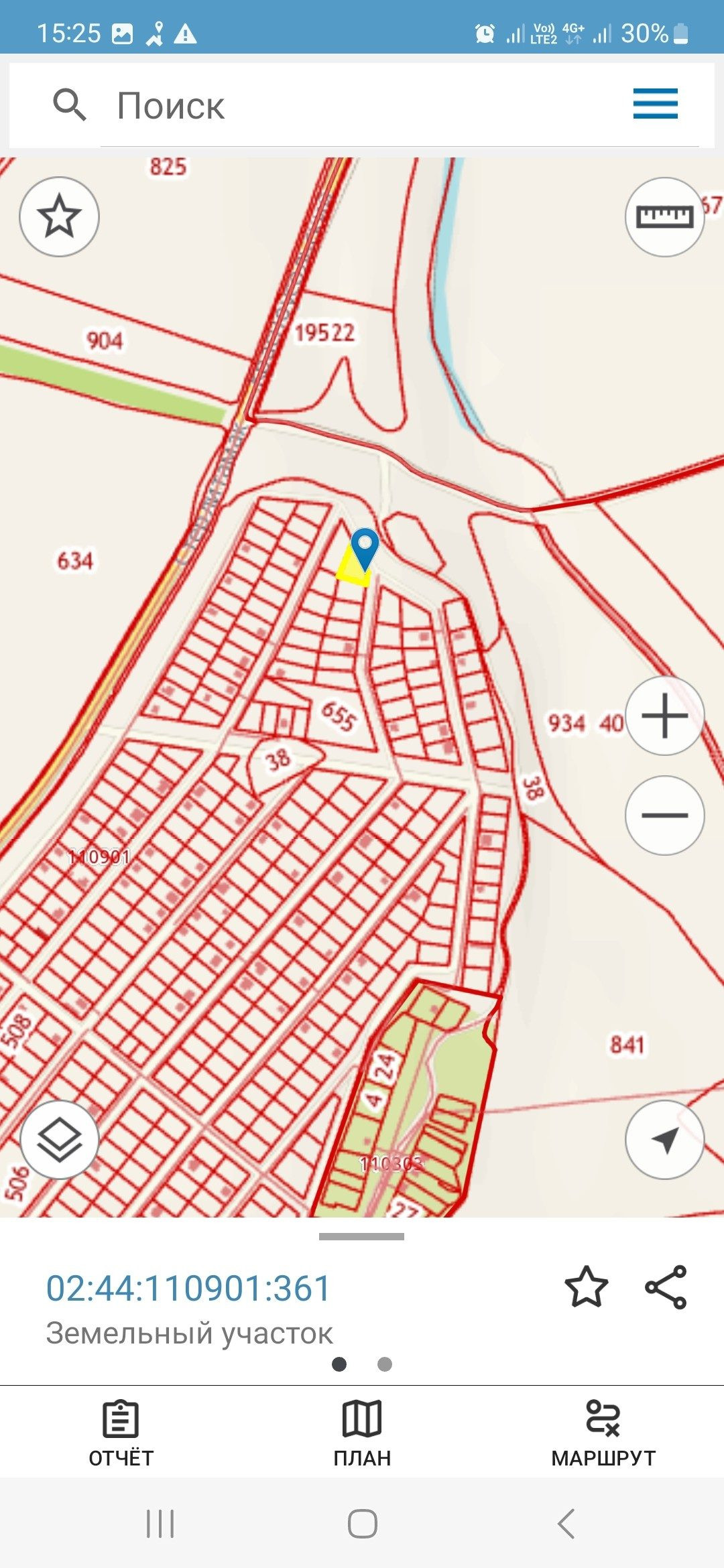Open favorites with the star map button
724x1568 pixels.
(60, 216)
